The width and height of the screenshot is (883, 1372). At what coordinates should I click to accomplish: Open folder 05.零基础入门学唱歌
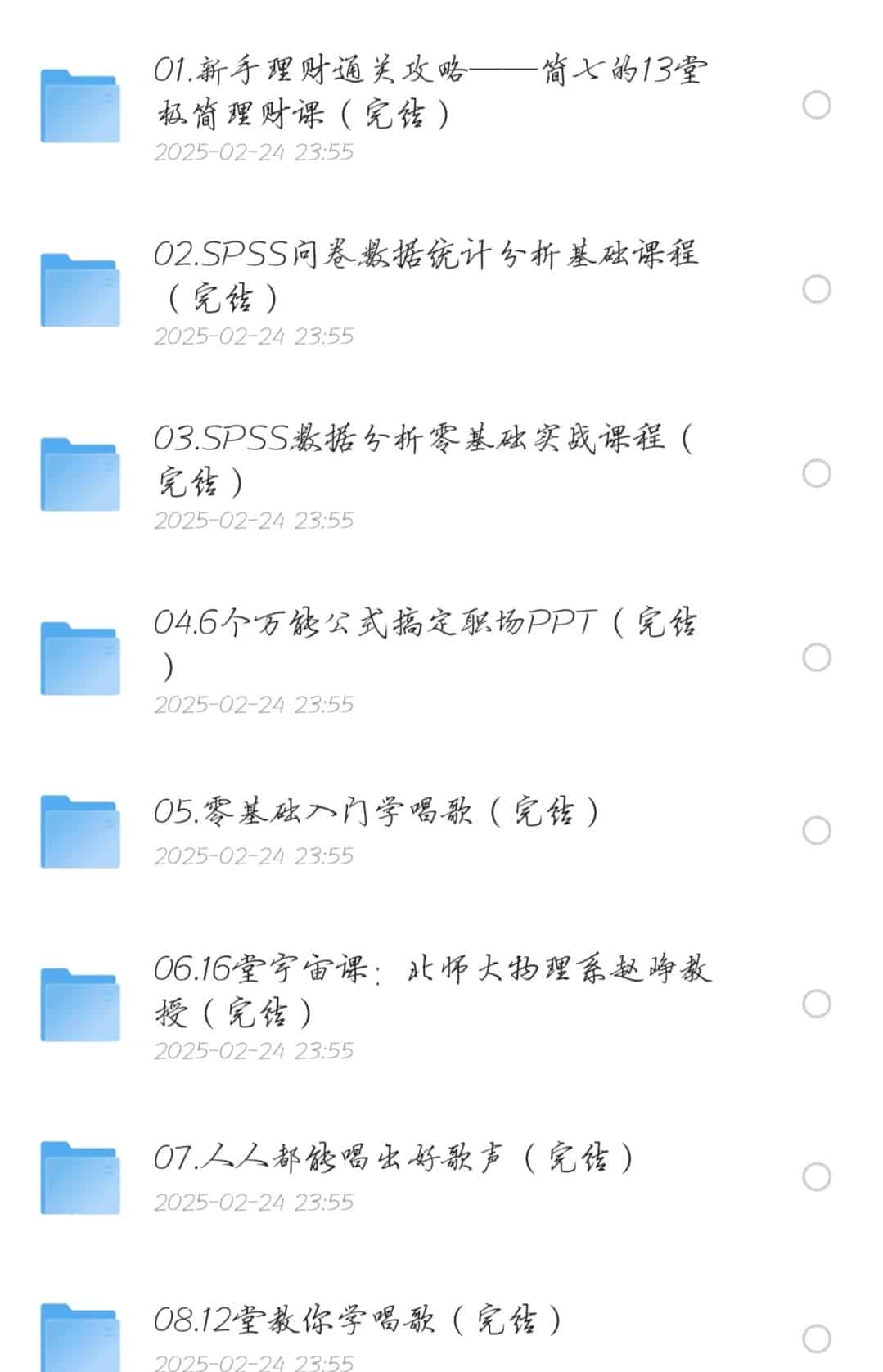point(376,812)
